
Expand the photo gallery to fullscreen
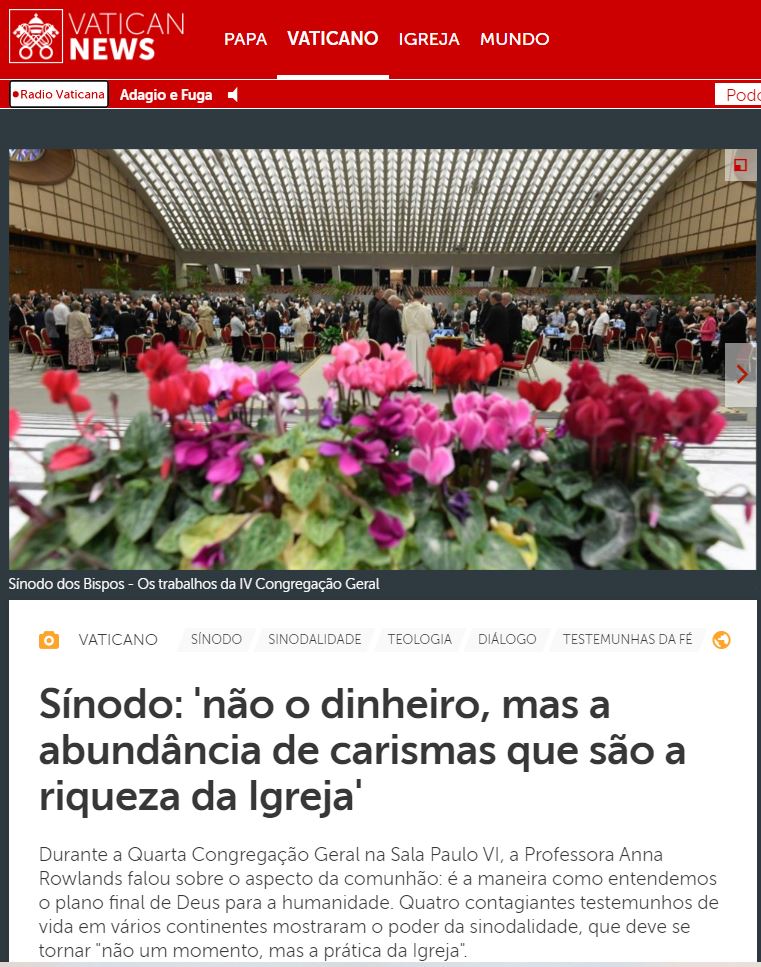pos(740,166)
